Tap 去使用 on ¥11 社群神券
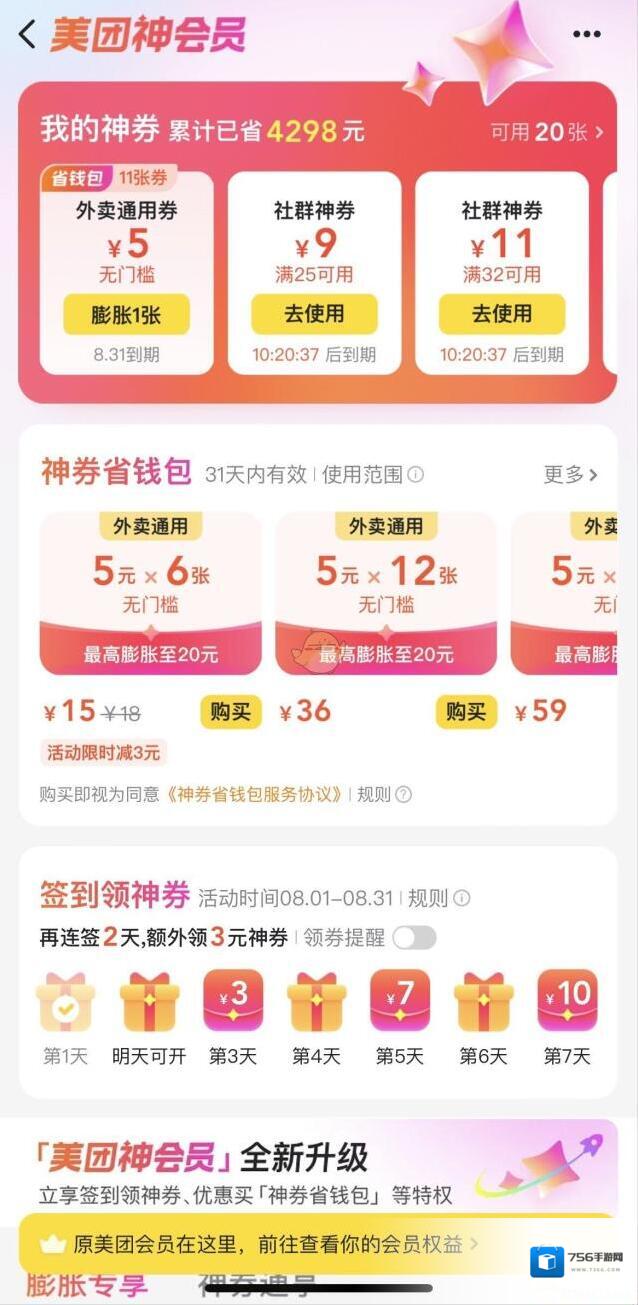Image resolution: width=638 pixels, height=1305 pixels. (x=501, y=314)
